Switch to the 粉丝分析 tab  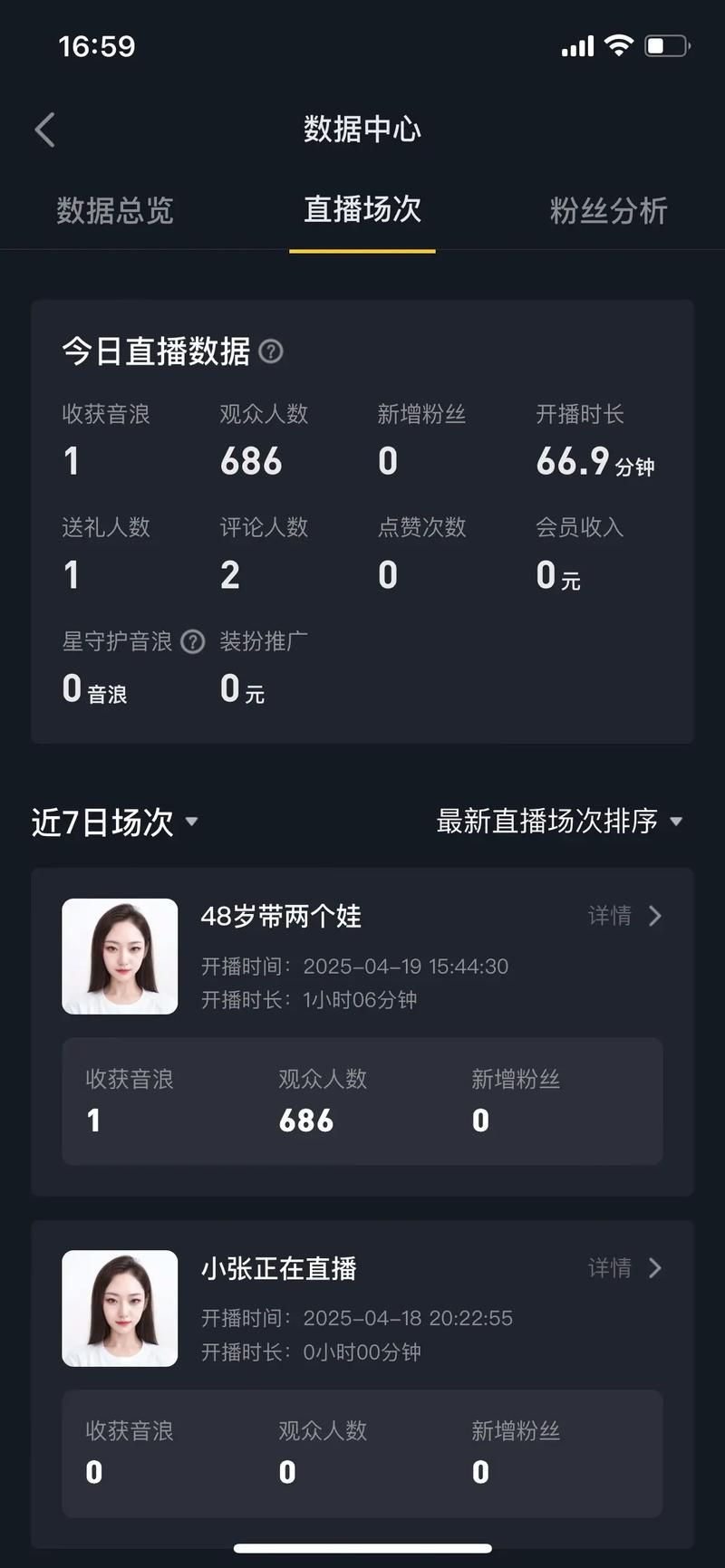608,211
